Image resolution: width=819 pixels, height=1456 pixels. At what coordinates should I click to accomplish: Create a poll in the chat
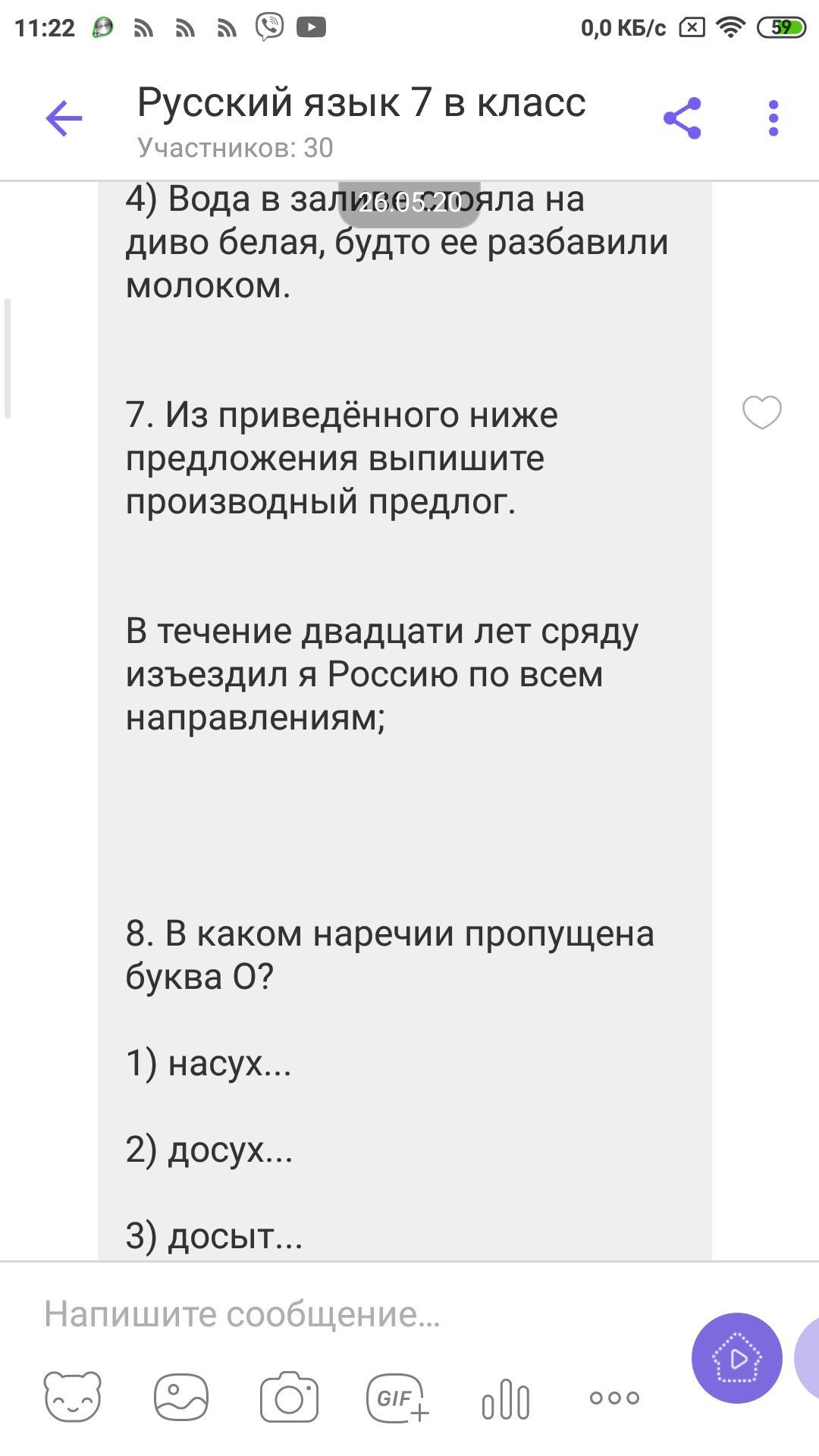[506, 1398]
